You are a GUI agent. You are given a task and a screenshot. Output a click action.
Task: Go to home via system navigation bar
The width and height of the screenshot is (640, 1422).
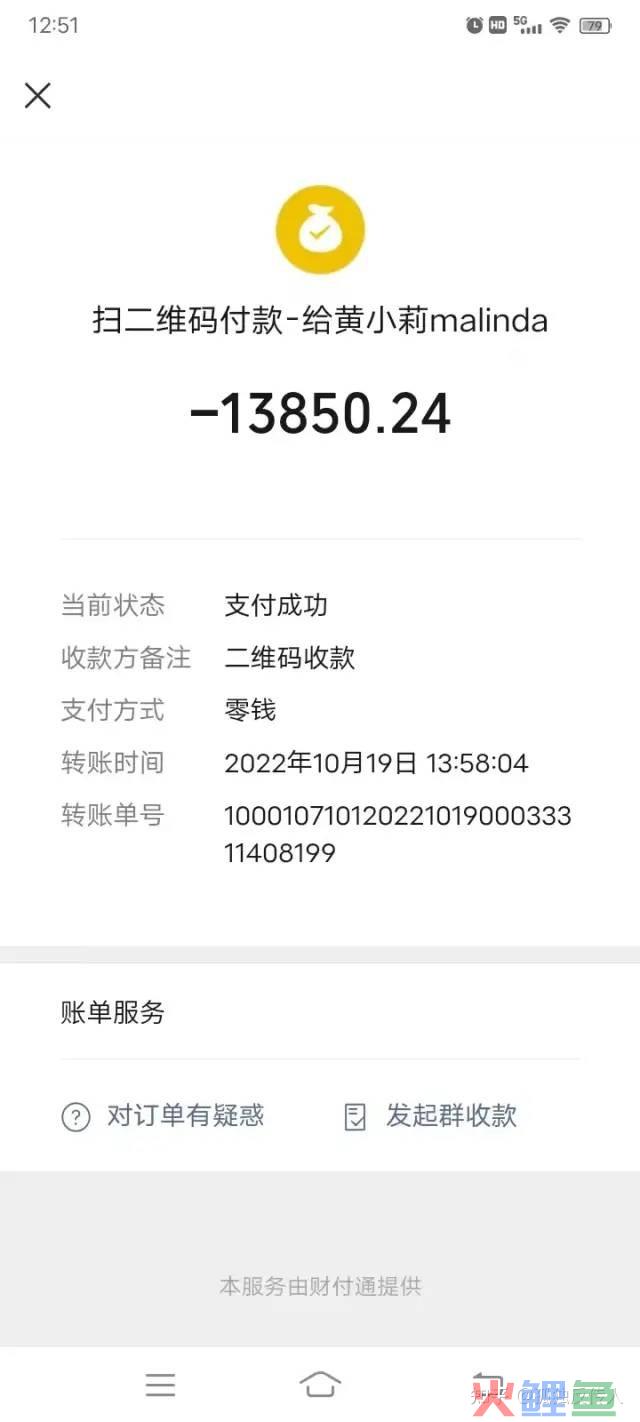click(320, 1384)
